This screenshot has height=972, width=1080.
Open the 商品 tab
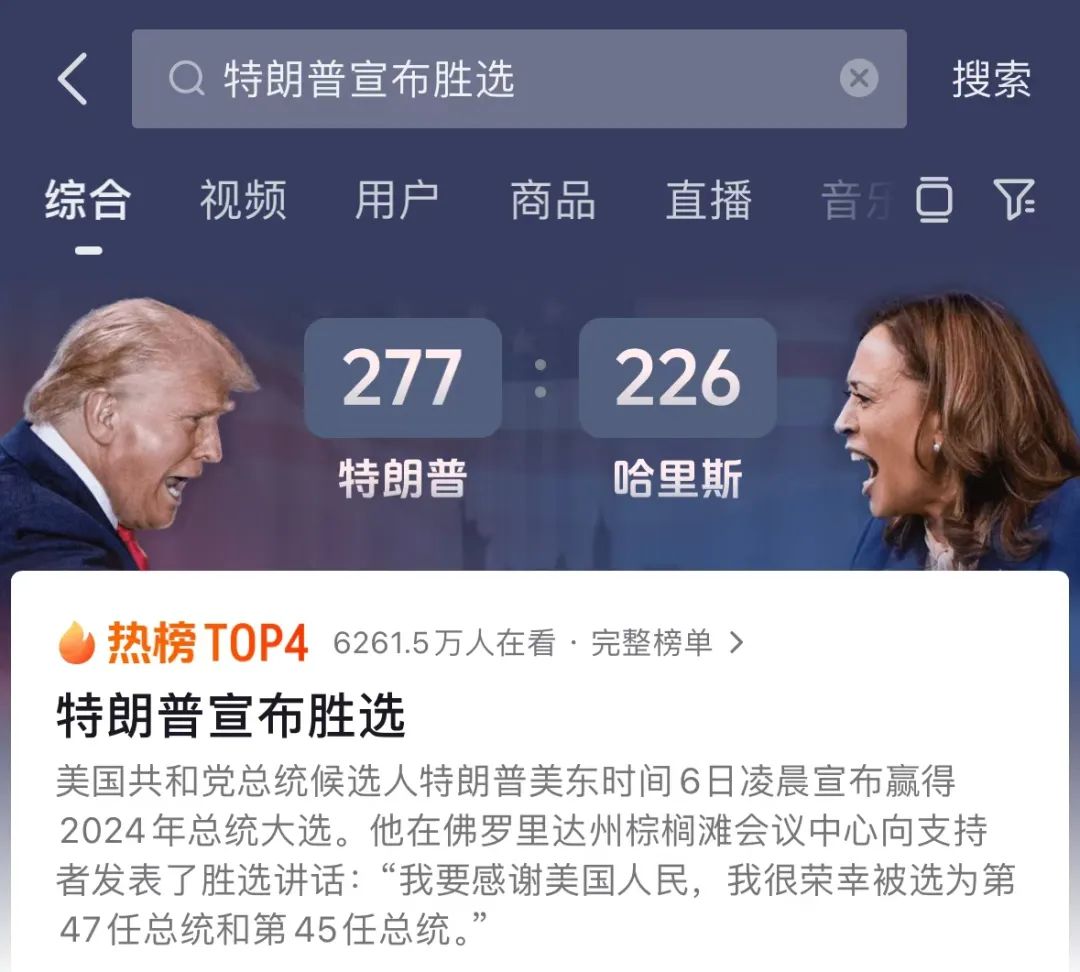click(x=552, y=200)
